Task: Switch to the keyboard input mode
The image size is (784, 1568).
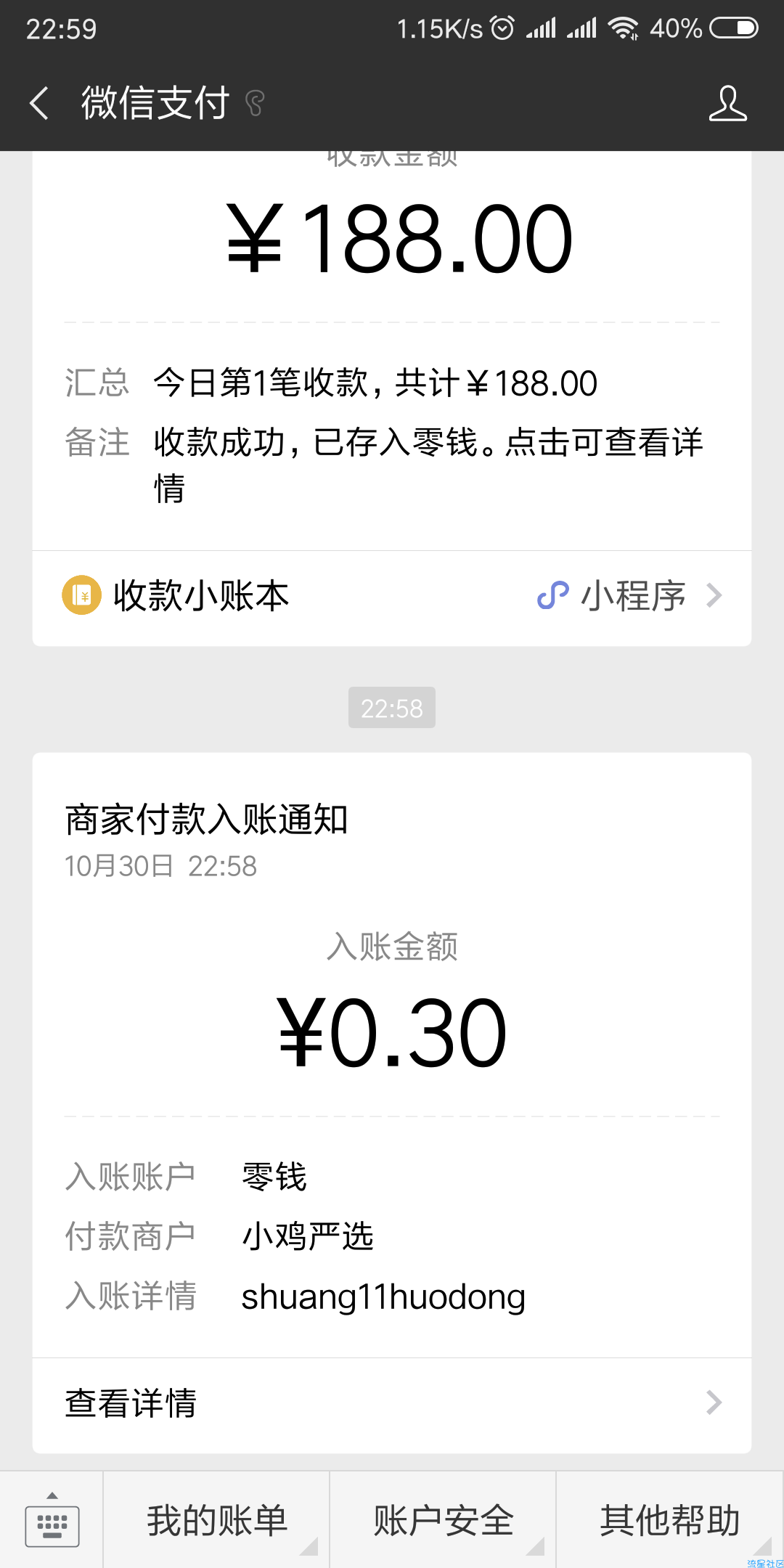Action: pos(52,1520)
